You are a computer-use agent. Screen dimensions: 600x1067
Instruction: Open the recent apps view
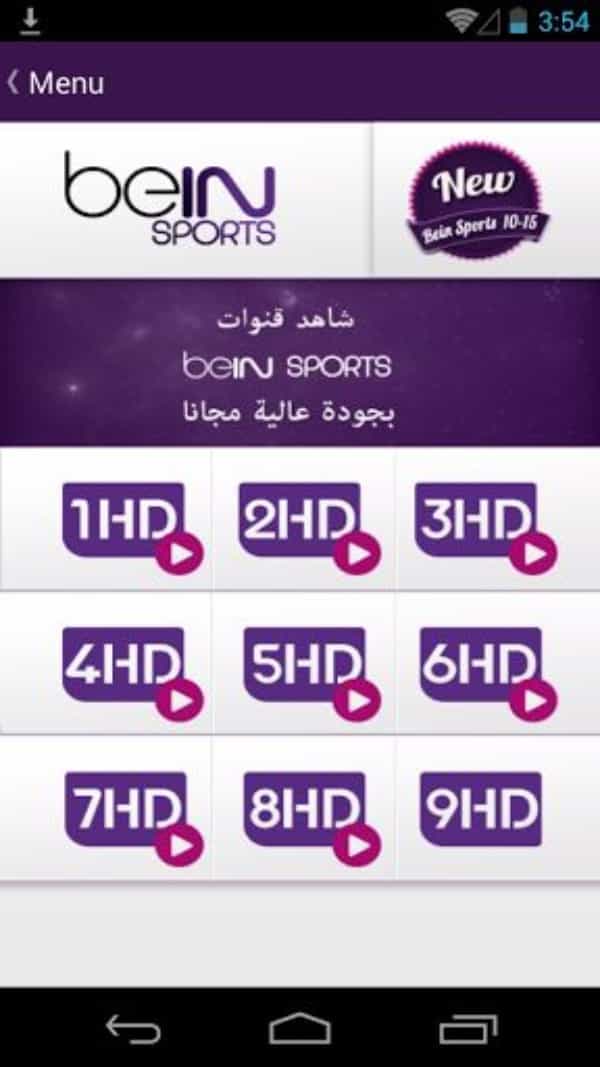(467, 1028)
